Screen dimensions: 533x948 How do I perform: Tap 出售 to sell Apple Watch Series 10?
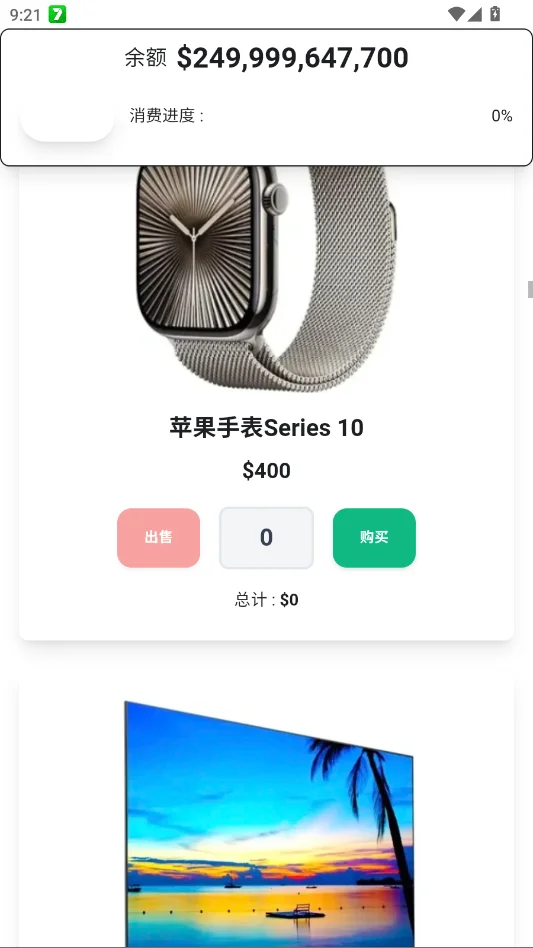(x=158, y=537)
